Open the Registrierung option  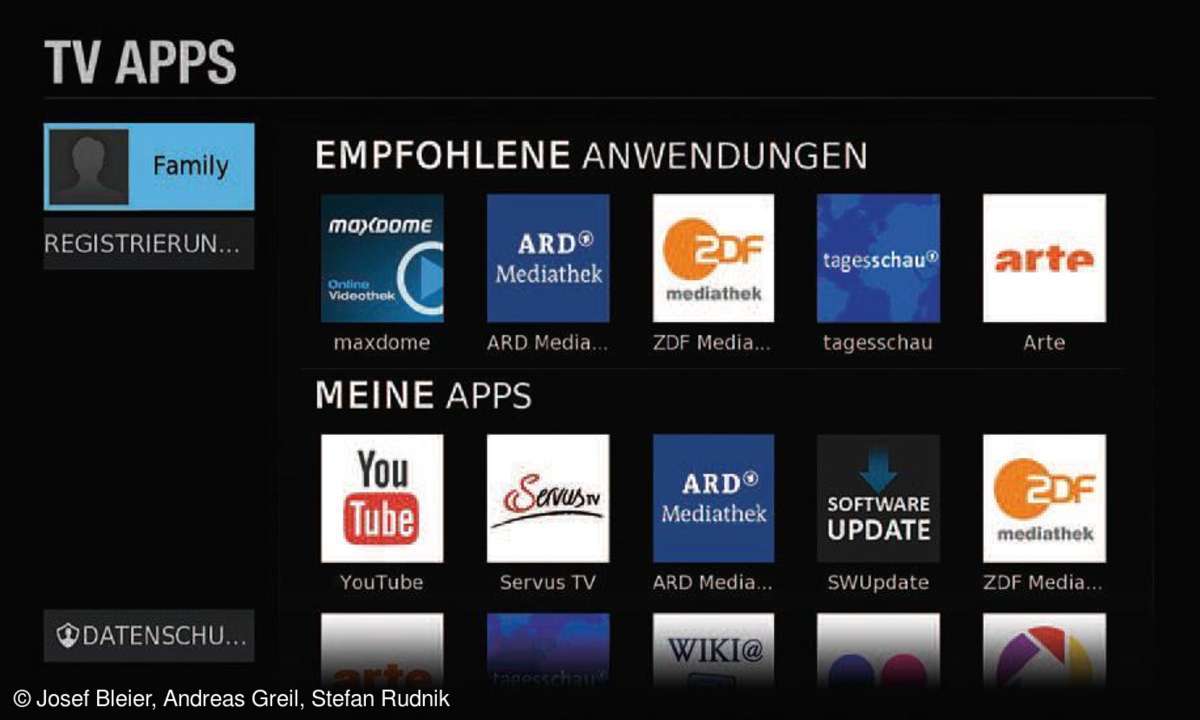149,245
